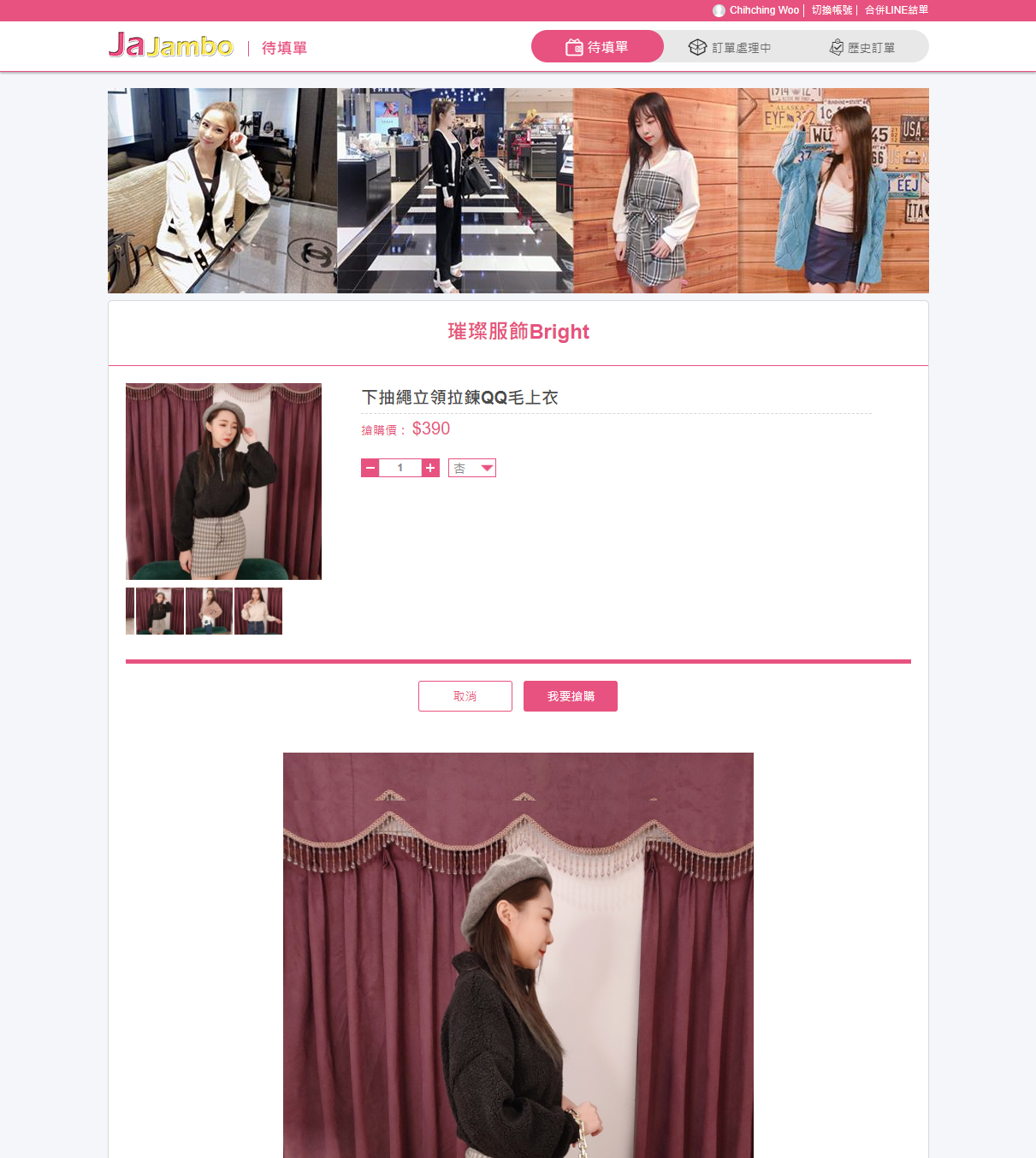Open the 訂單處理中 tab
The height and width of the screenshot is (1158, 1036).
[x=730, y=47]
